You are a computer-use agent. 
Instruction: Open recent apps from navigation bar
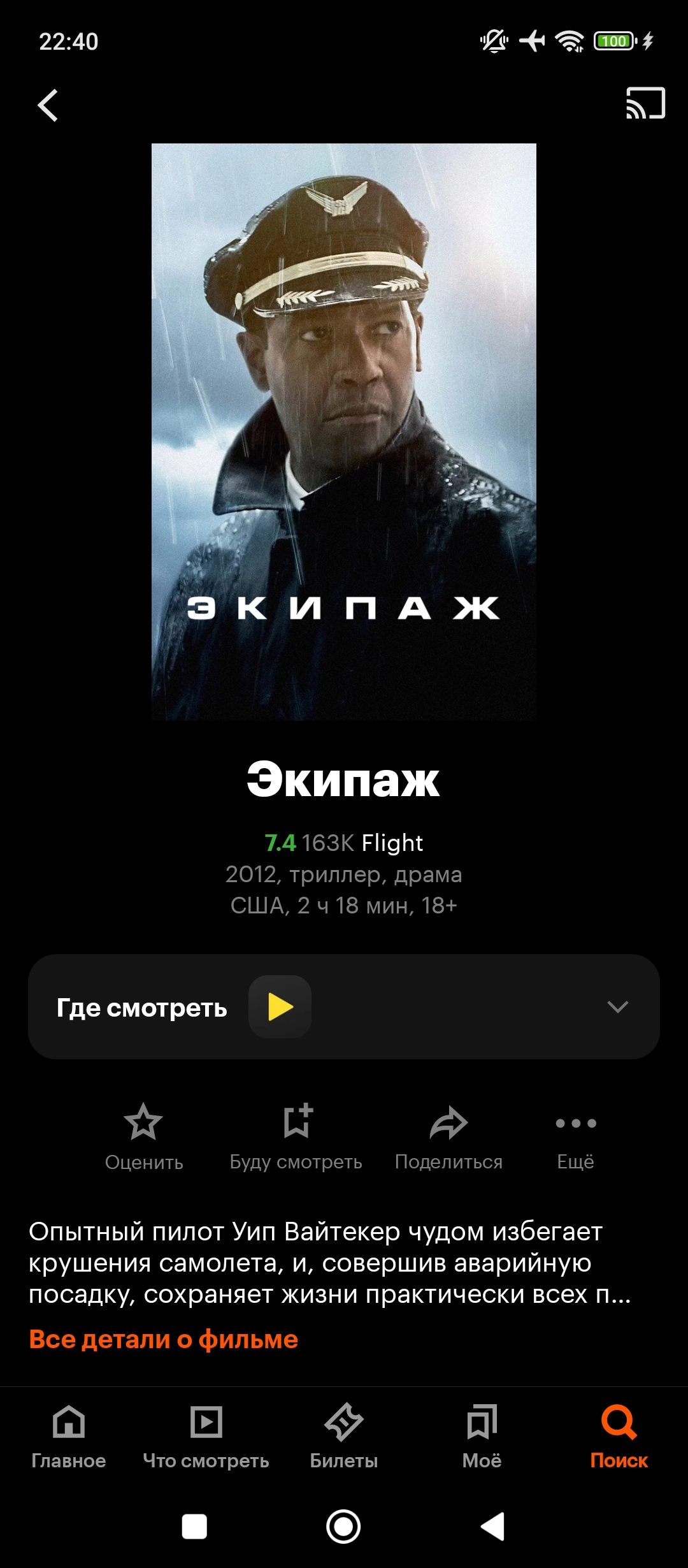[194, 1527]
